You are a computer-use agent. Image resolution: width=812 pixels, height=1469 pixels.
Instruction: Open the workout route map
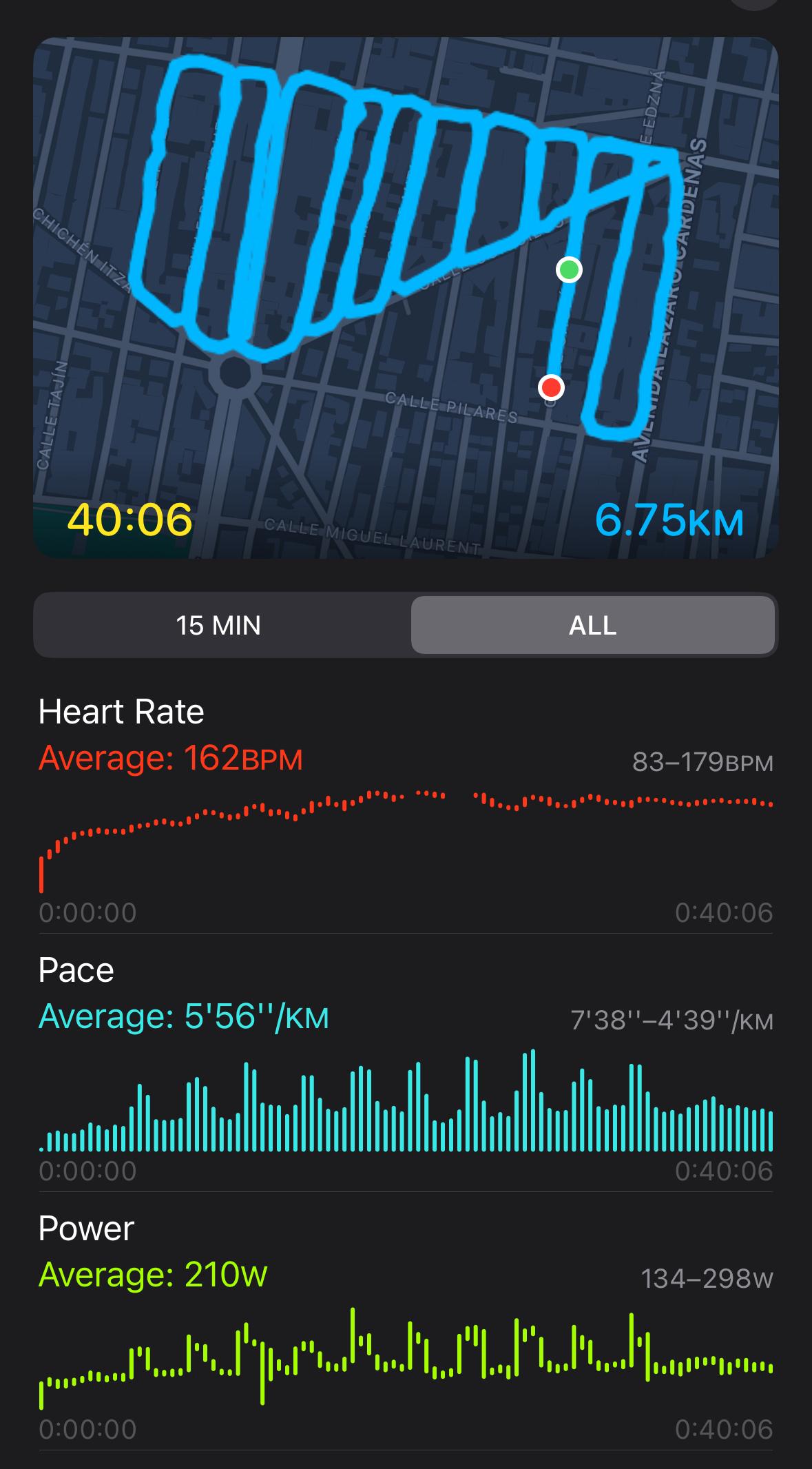(406, 298)
